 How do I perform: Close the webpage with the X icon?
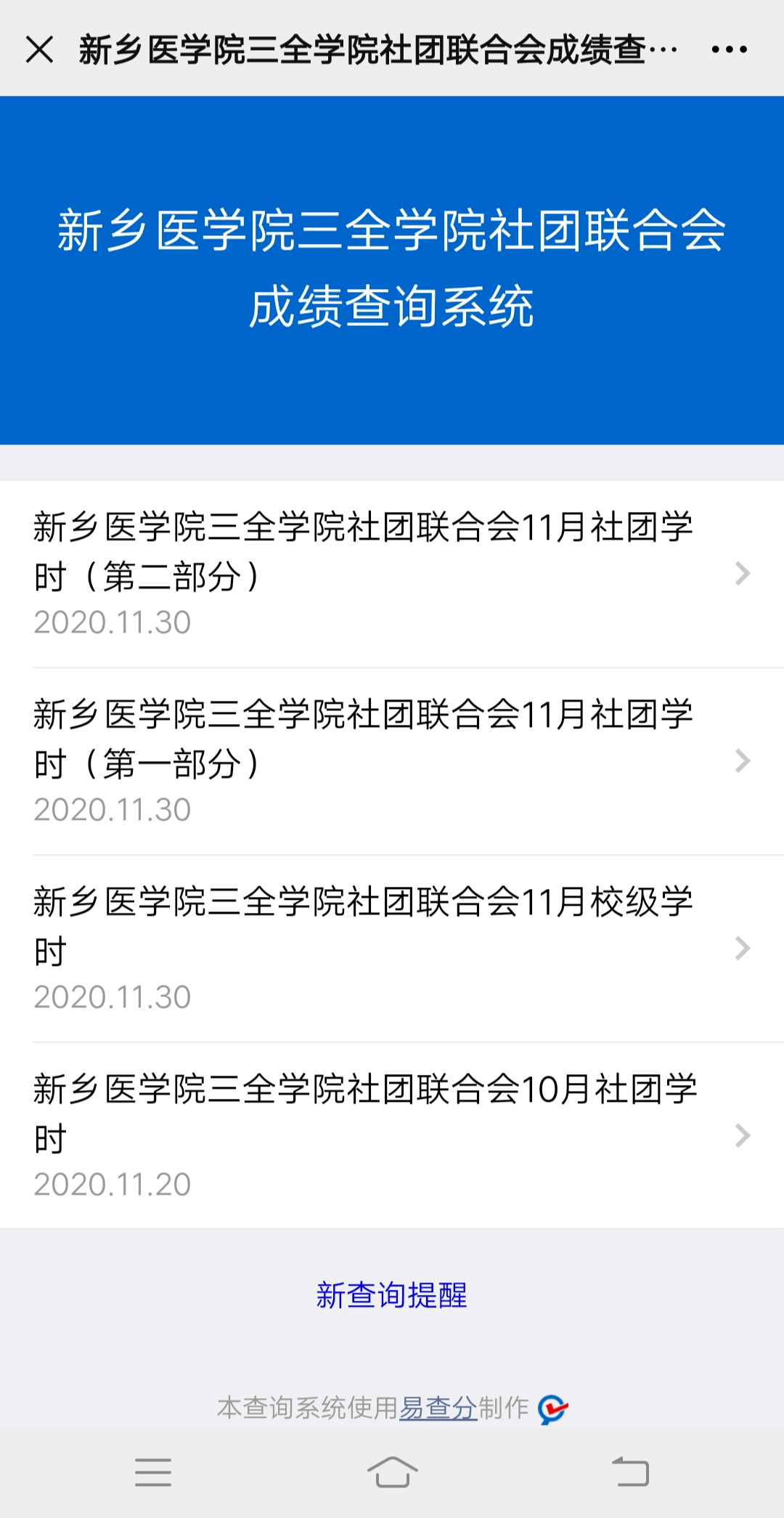pos(39,49)
